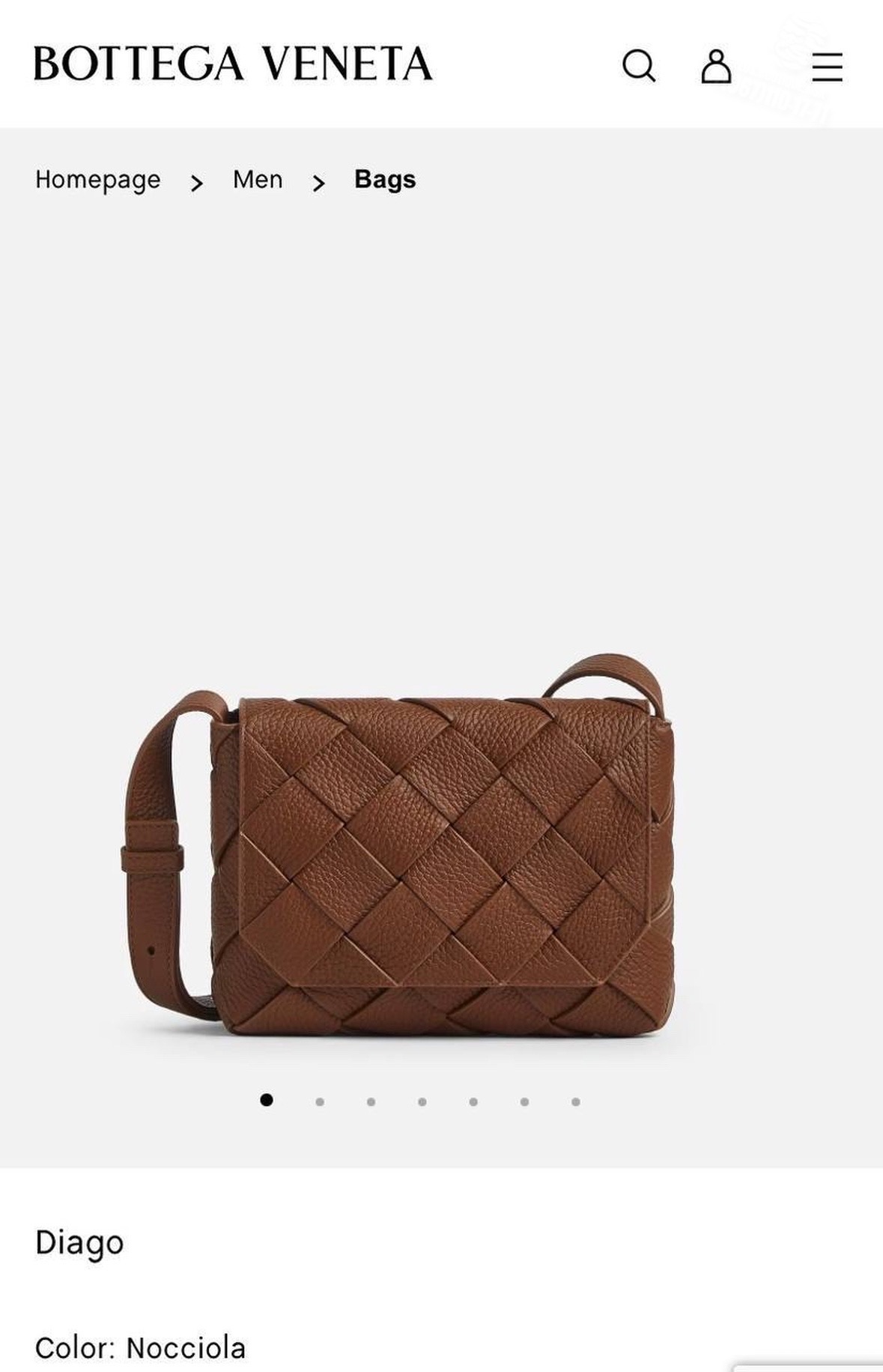Open the search icon
The width and height of the screenshot is (883, 1372).
coord(639,66)
